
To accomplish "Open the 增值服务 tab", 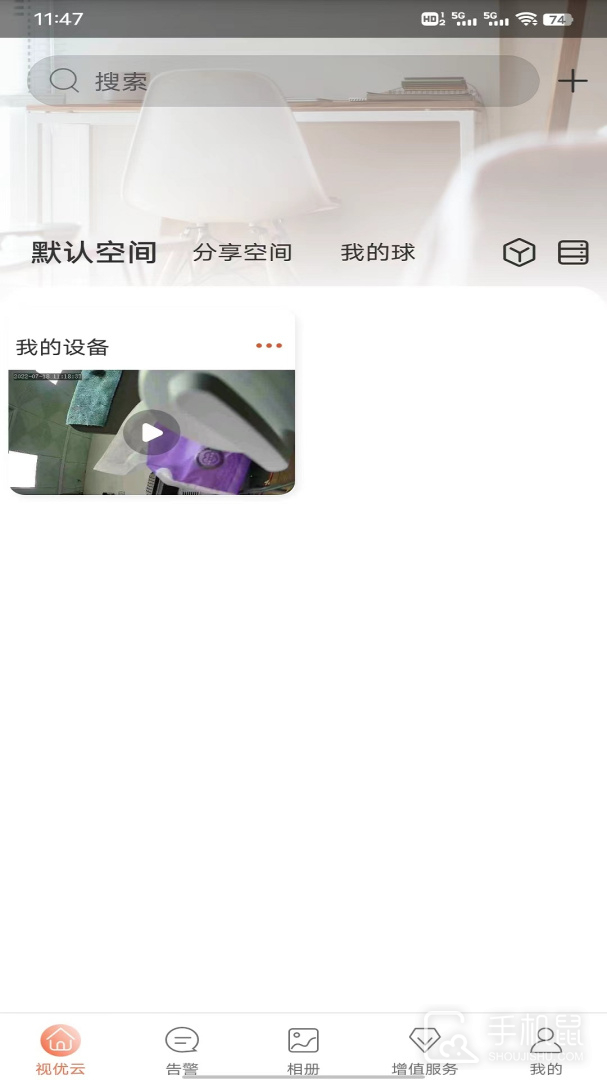I will (x=425, y=1049).
